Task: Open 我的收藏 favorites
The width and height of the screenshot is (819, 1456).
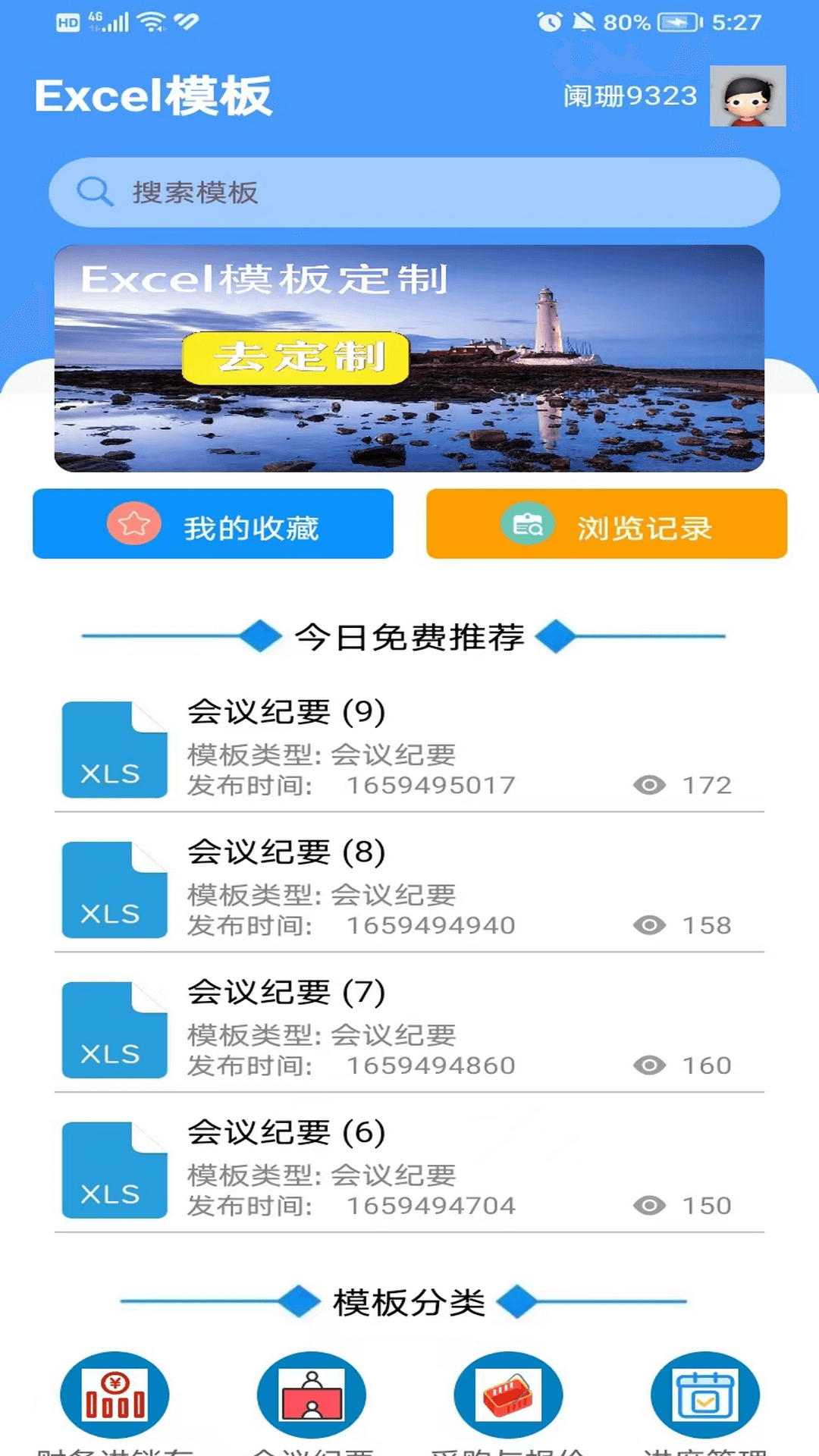Action: (x=213, y=524)
